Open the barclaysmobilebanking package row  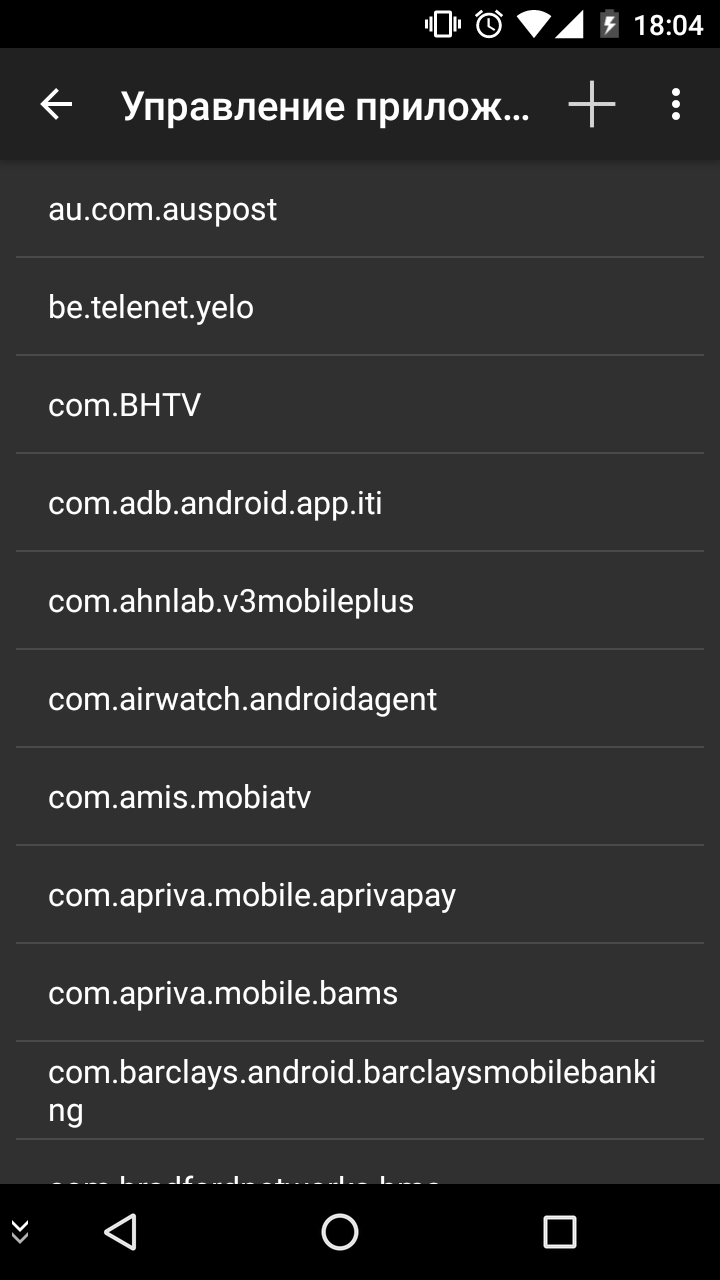[x=360, y=1091]
